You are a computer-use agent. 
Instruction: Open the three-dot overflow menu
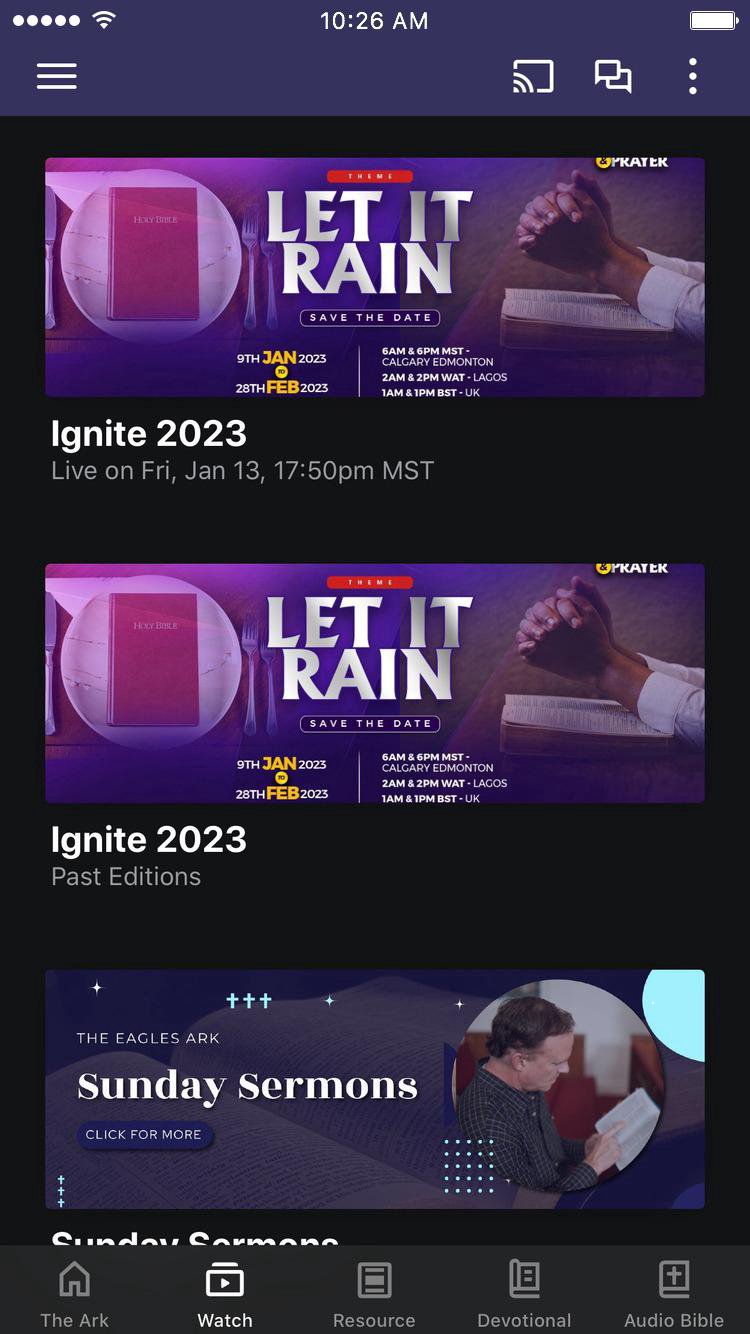[x=692, y=77]
